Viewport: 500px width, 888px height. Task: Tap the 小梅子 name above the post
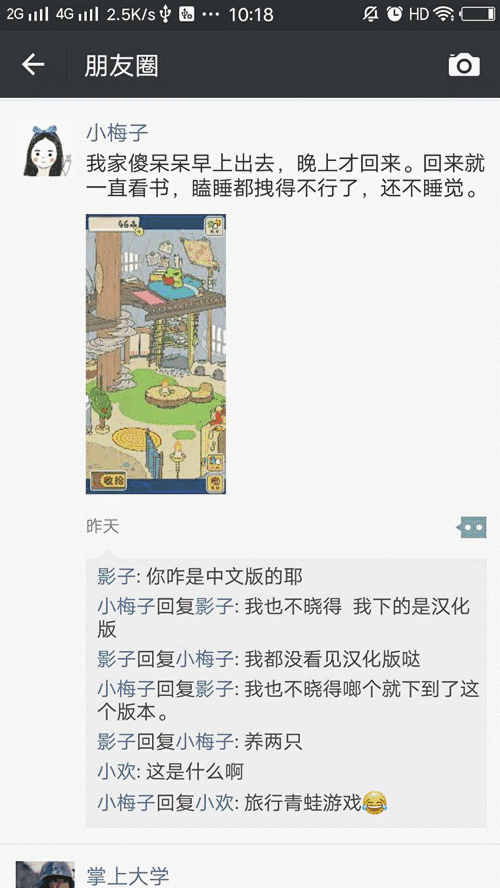(117, 134)
